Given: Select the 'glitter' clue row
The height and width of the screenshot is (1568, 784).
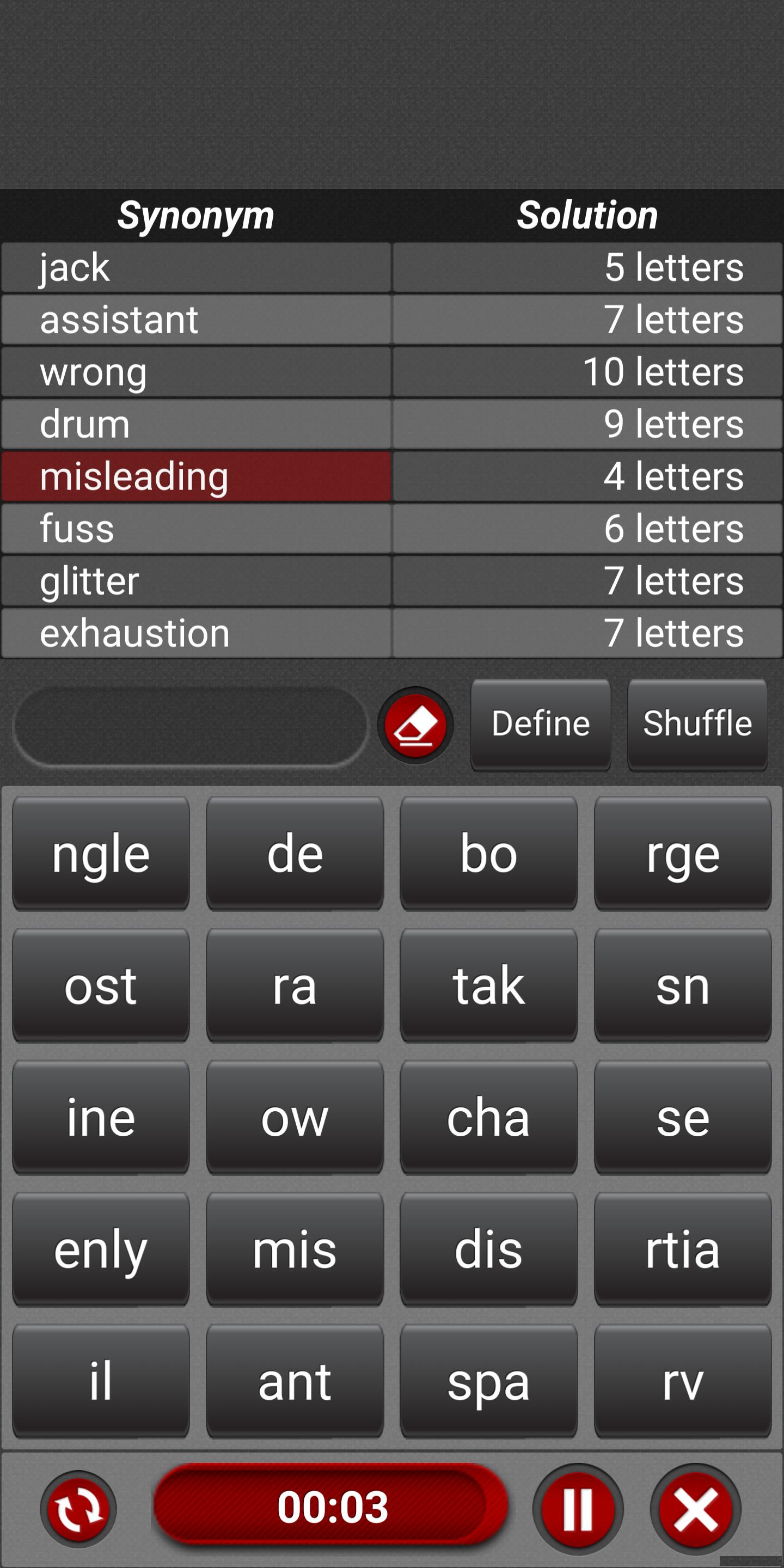Looking at the screenshot, I should [196, 581].
